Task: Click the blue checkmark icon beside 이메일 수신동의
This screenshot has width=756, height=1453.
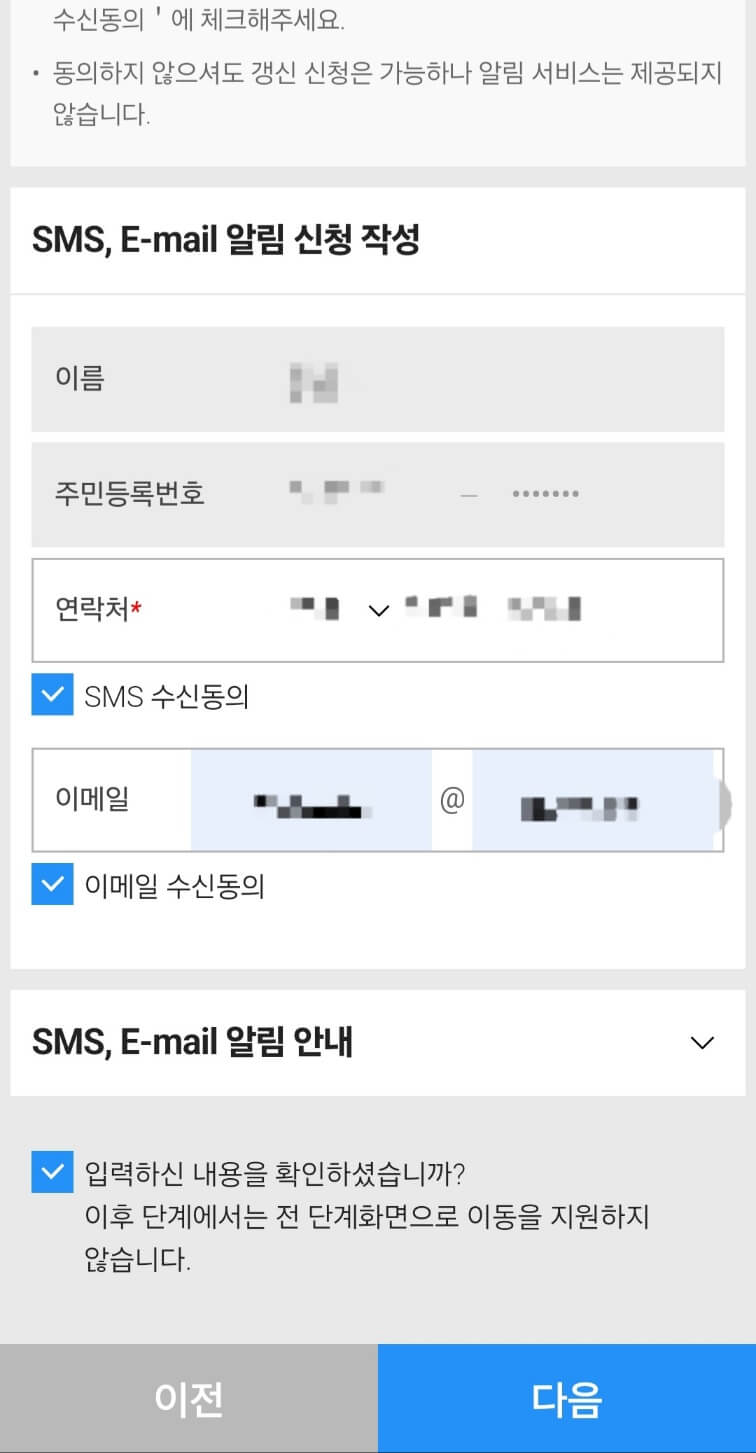Action: (52, 884)
